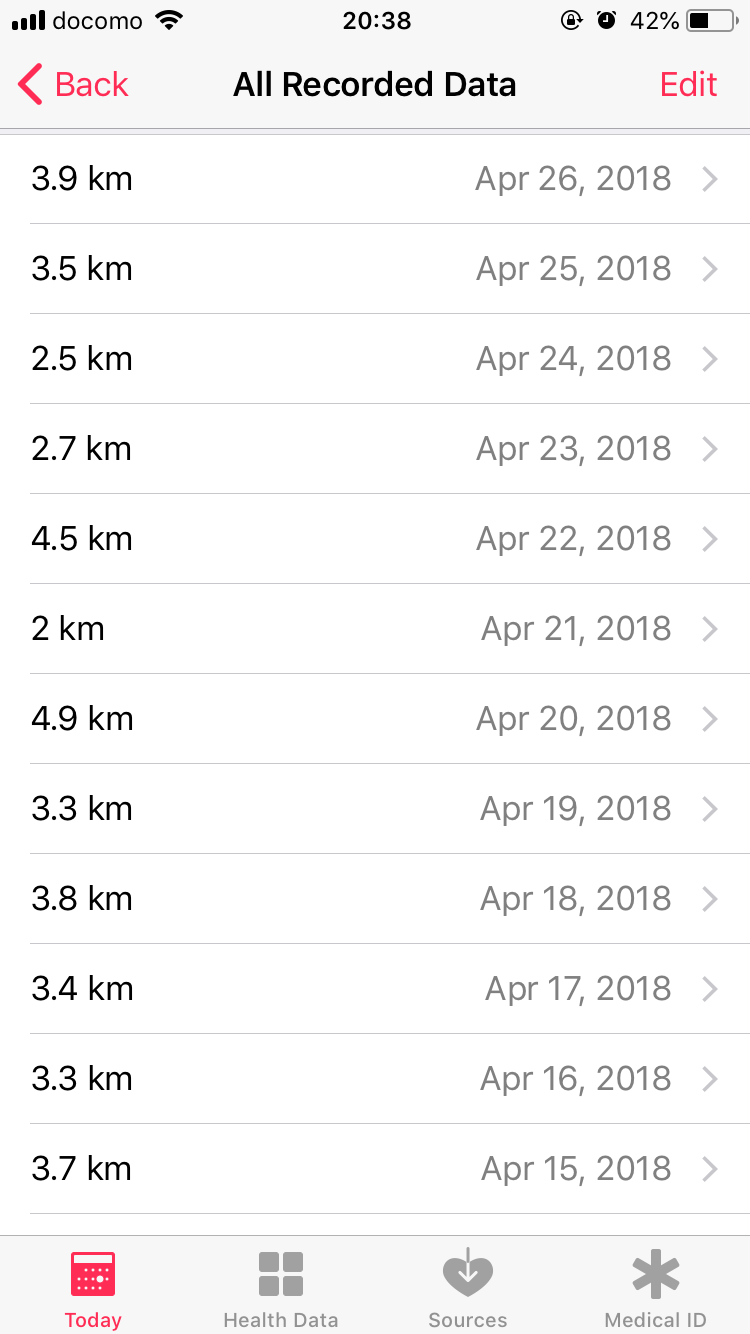
Task: Open the 4.9 km entry for Apr 20
Action: pyautogui.click(x=375, y=719)
